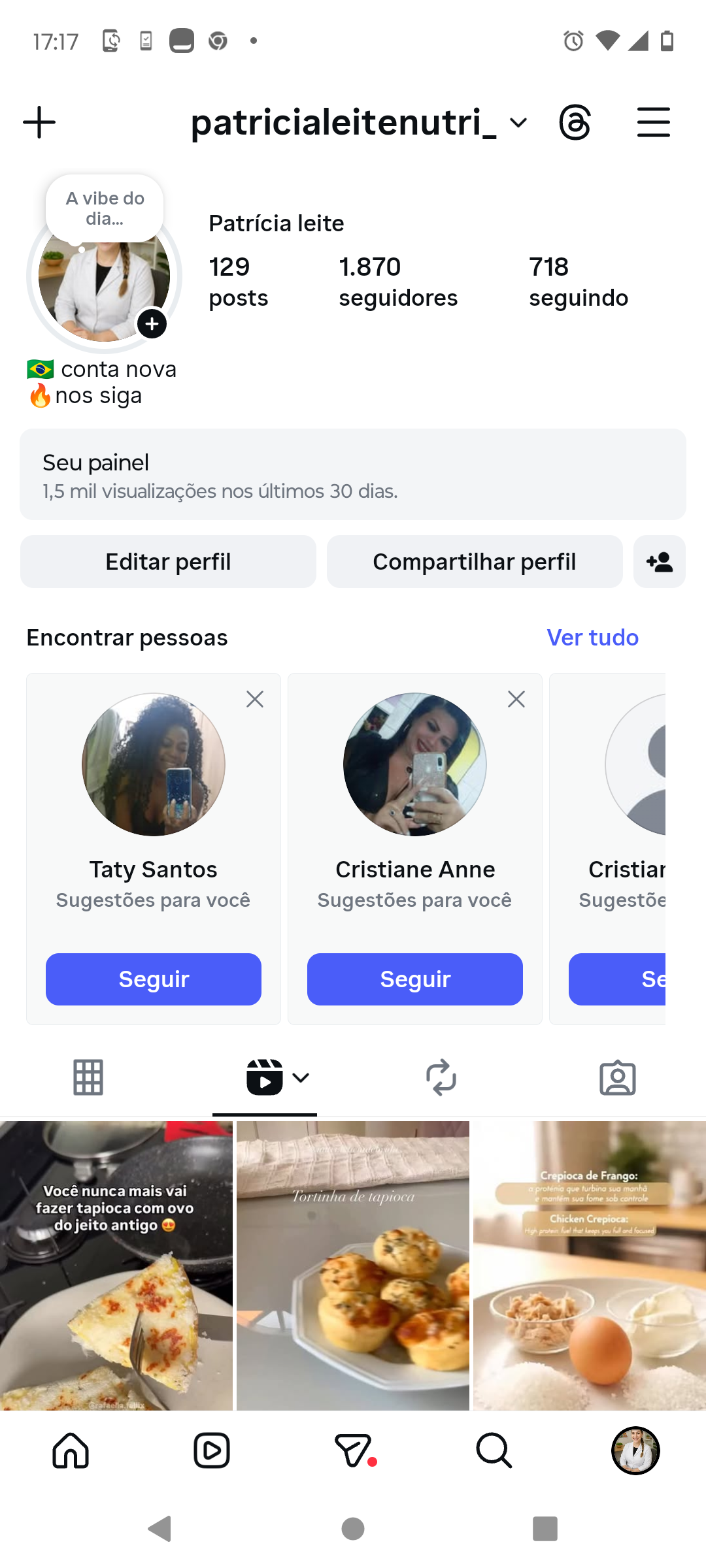Open the Threads icon
The image size is (706, 1568).
click(x=575, y=122)
